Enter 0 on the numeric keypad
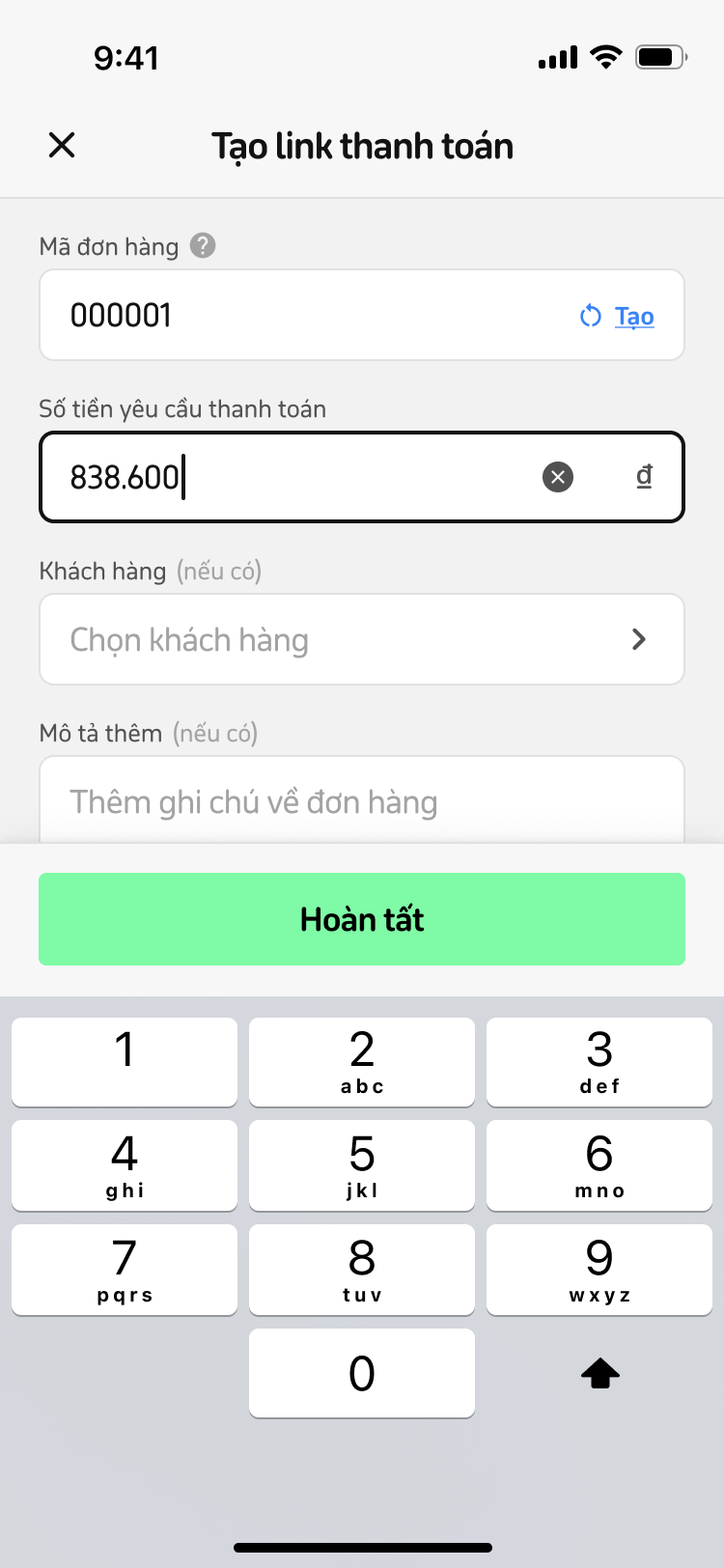 [362, 1373]
